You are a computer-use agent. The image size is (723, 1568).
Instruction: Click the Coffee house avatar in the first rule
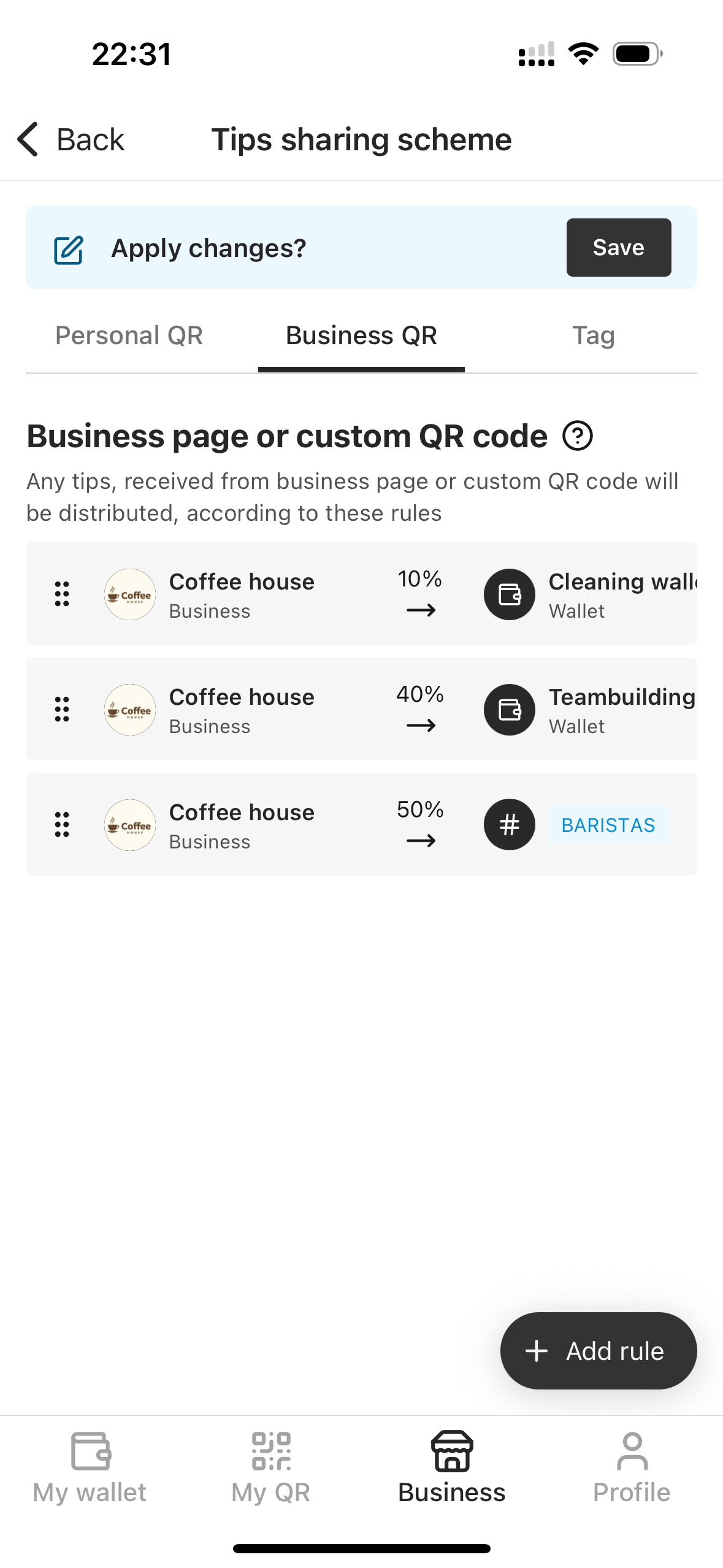[129, 594]
